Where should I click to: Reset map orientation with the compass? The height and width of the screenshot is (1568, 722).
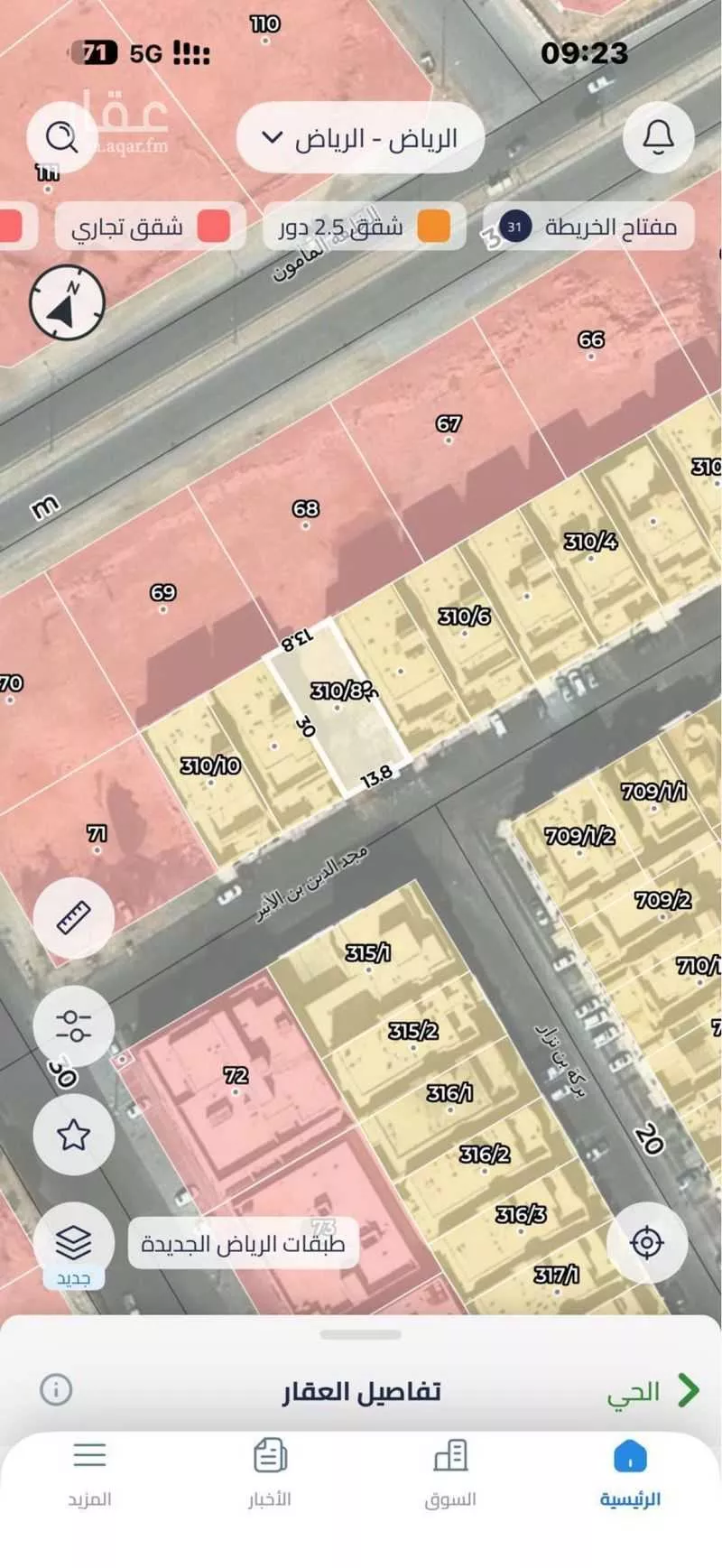(67, 302)
